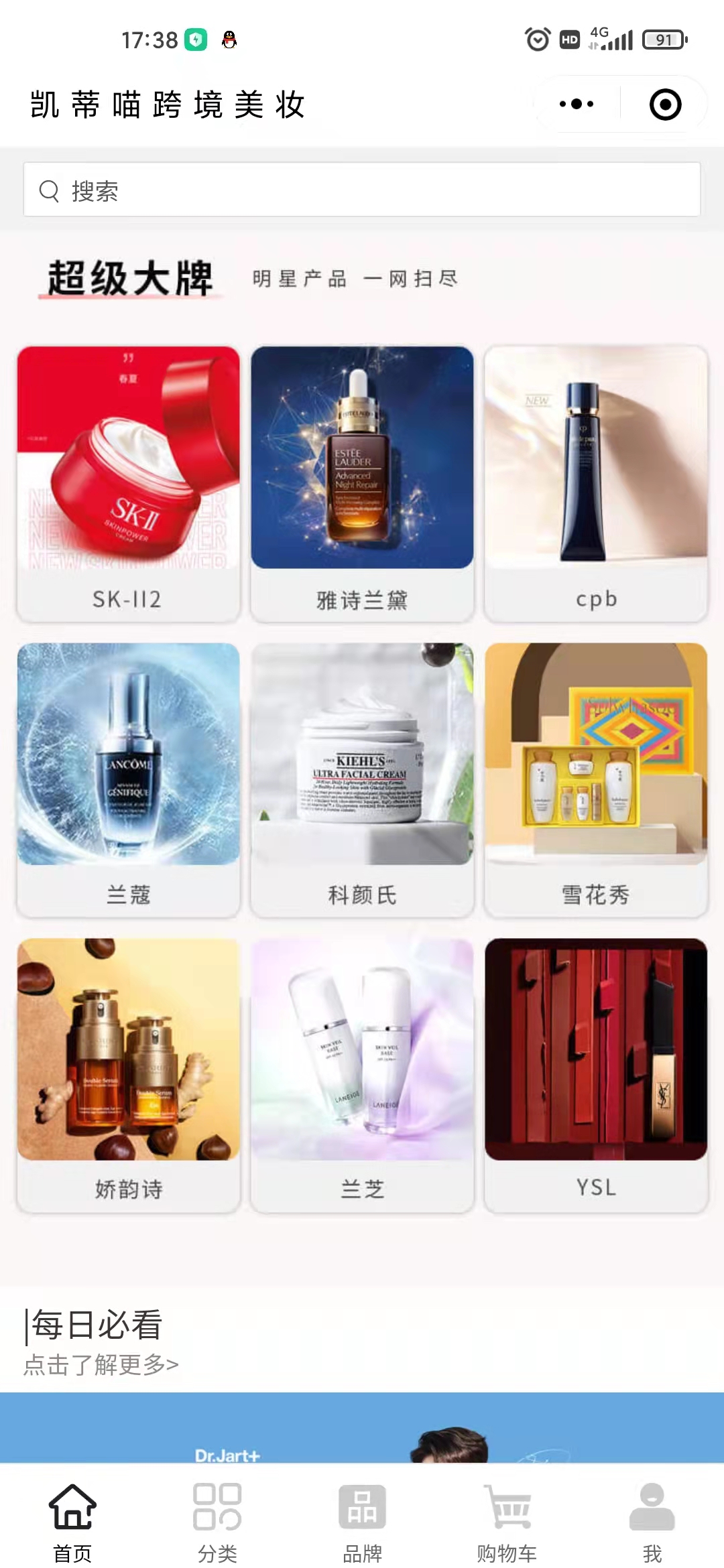
Task: Select the 娇韵诗 brand tile
Action: click(x=128, y=1075)
